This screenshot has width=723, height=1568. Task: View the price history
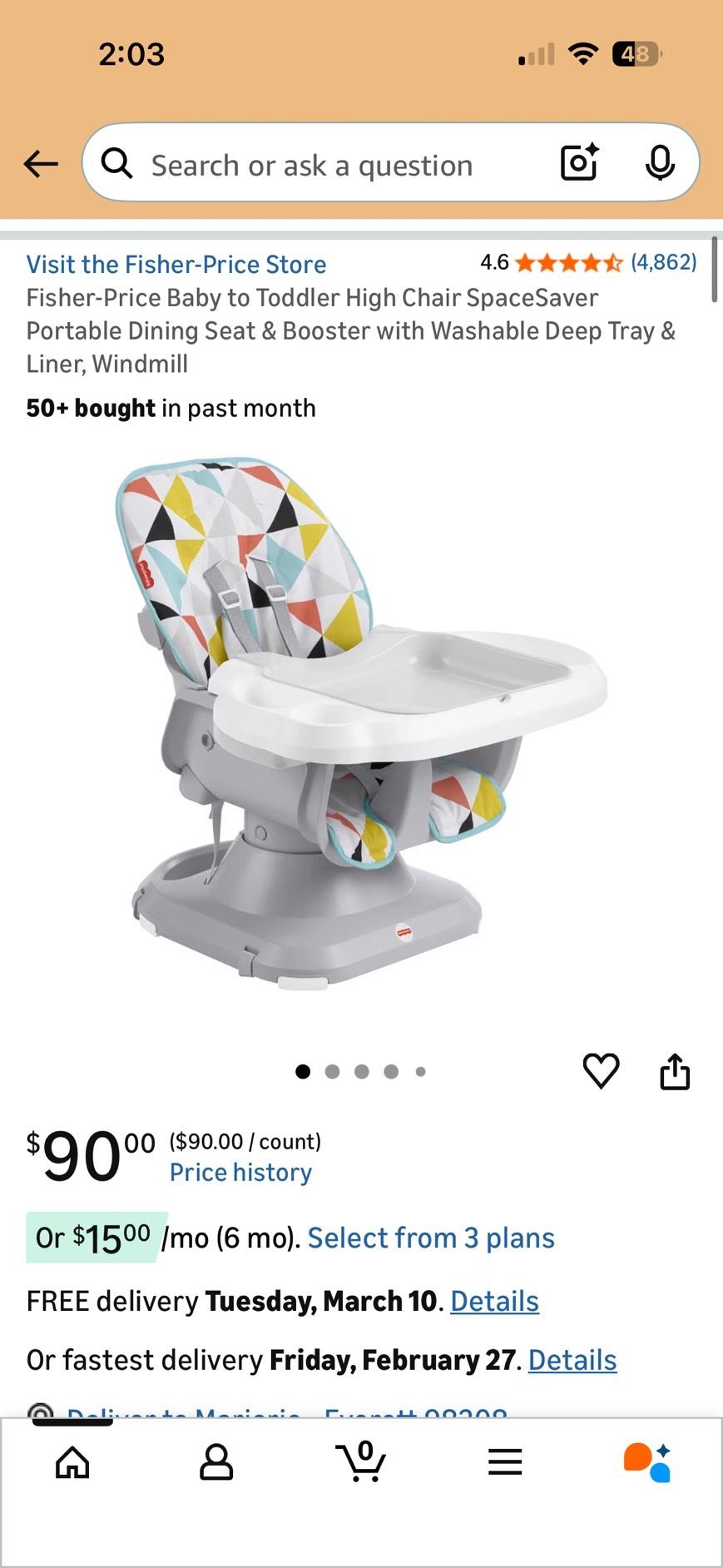pos(240,1173)
